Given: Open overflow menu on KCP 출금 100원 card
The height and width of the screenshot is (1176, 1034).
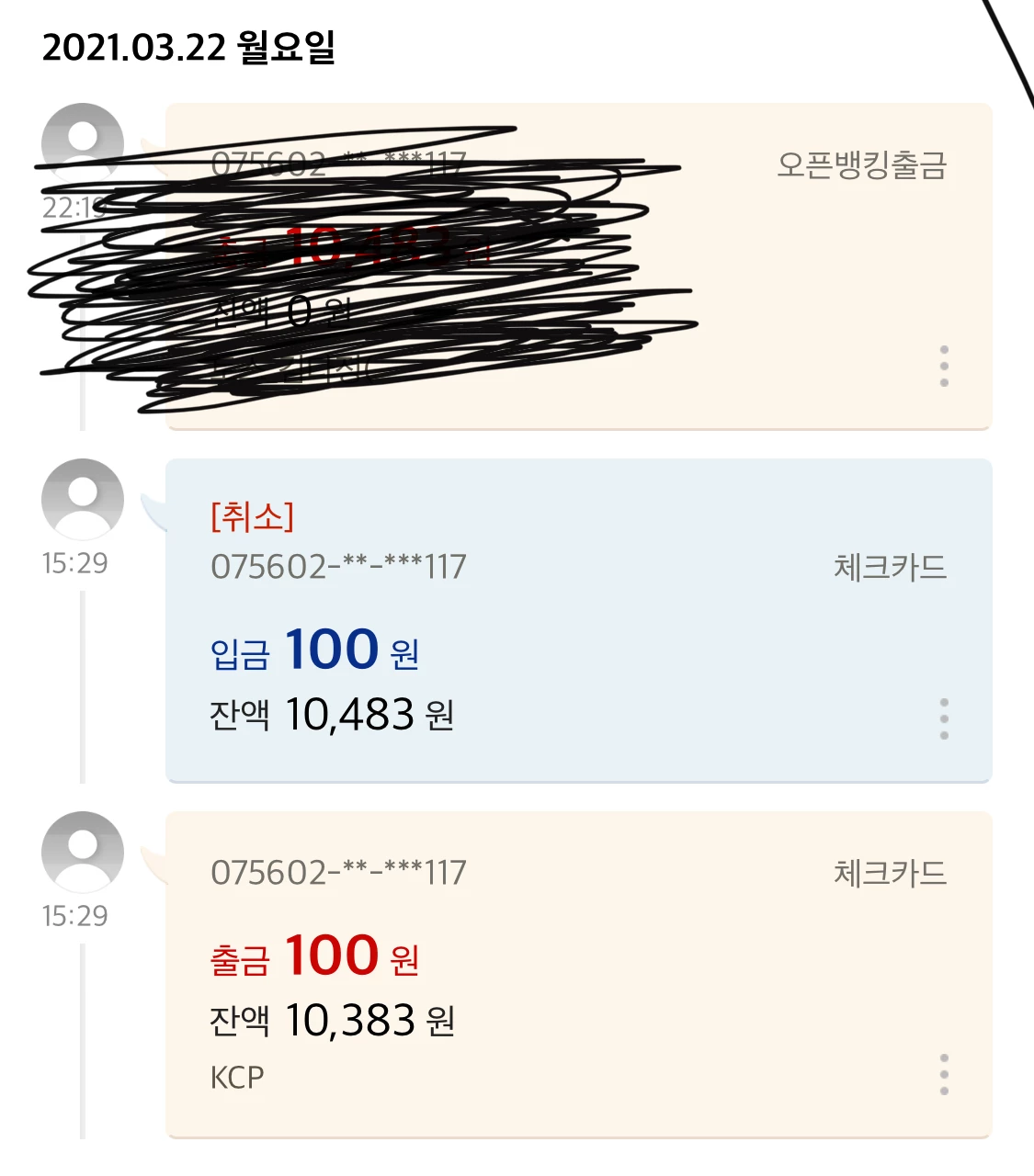Looking at the screenshot, I should click(x=944, y=1074).
